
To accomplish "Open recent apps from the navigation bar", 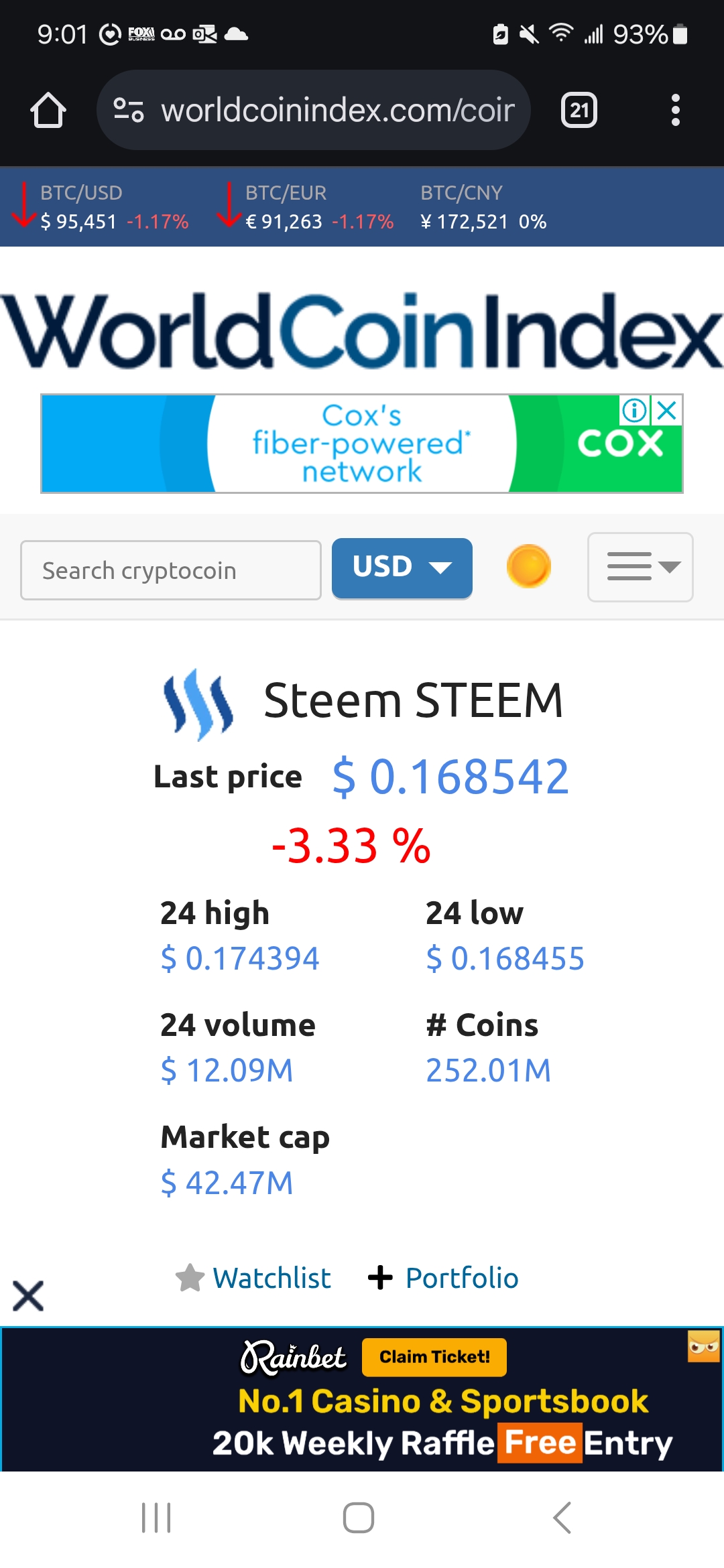I will coord(156,1518).
